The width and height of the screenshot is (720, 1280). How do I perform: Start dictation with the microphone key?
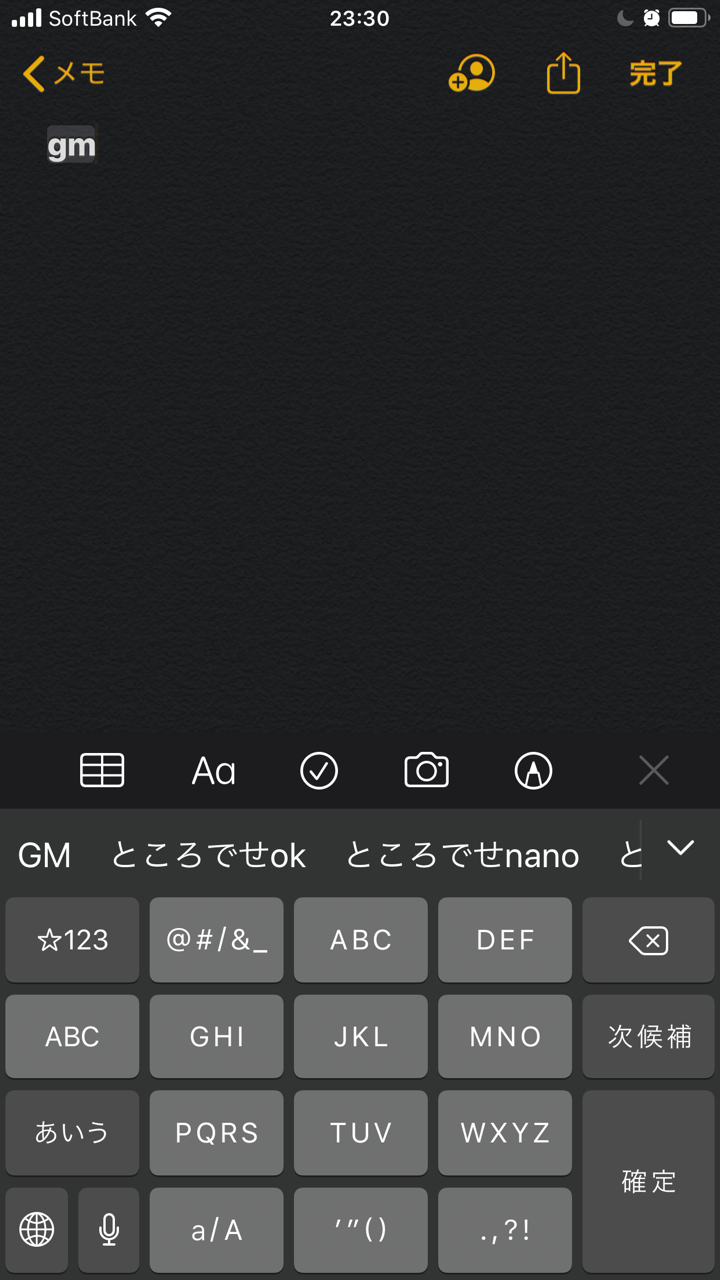[x=109, y=1229]
